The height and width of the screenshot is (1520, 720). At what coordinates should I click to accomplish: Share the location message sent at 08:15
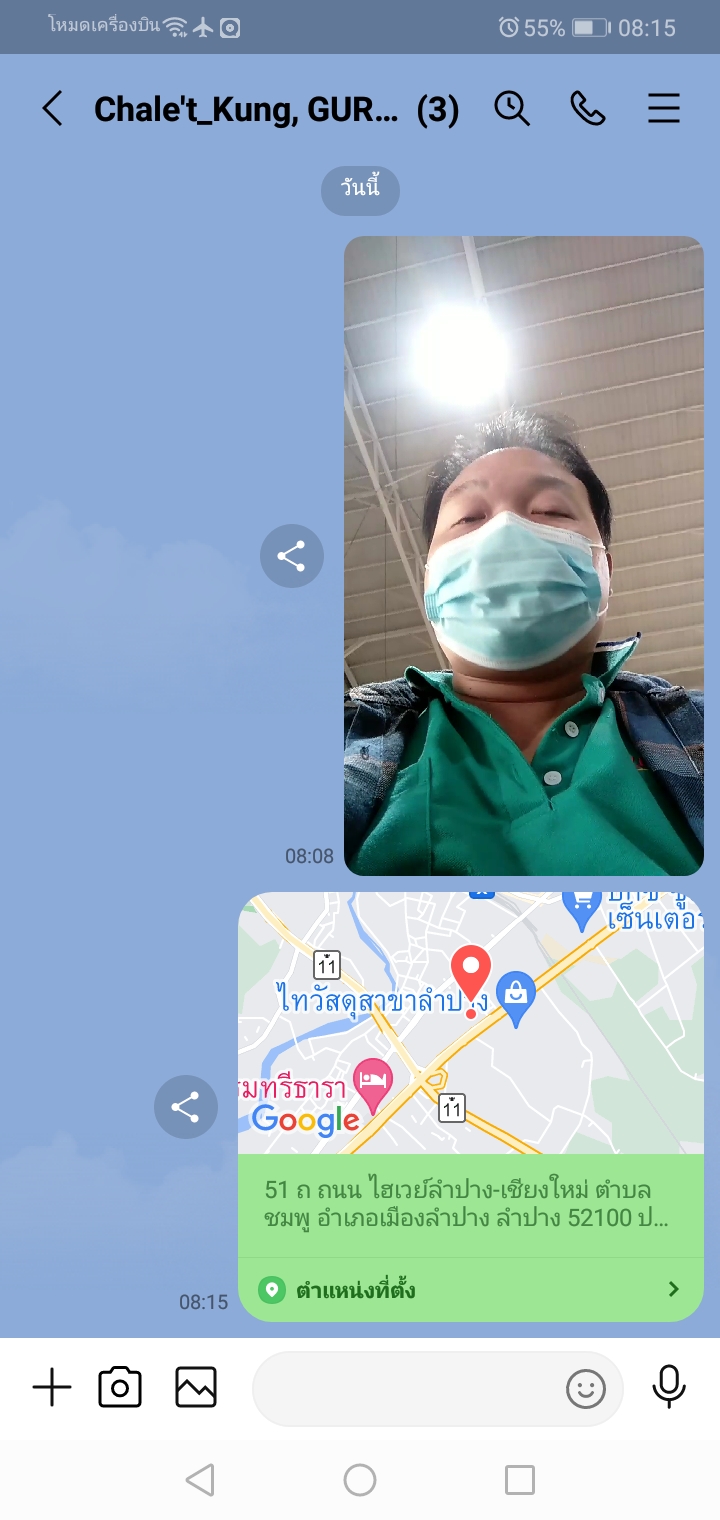(186, 1107)
